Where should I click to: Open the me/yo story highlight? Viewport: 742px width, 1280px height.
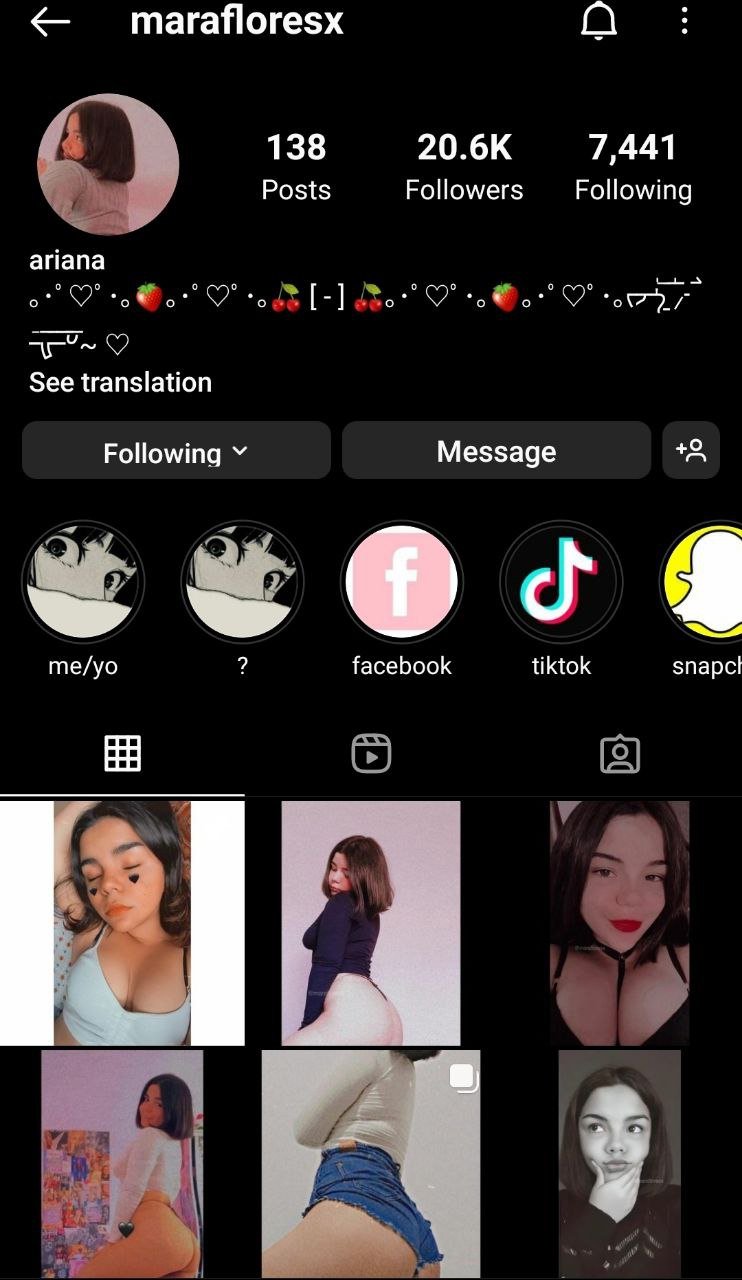click(x=83, y=581)
